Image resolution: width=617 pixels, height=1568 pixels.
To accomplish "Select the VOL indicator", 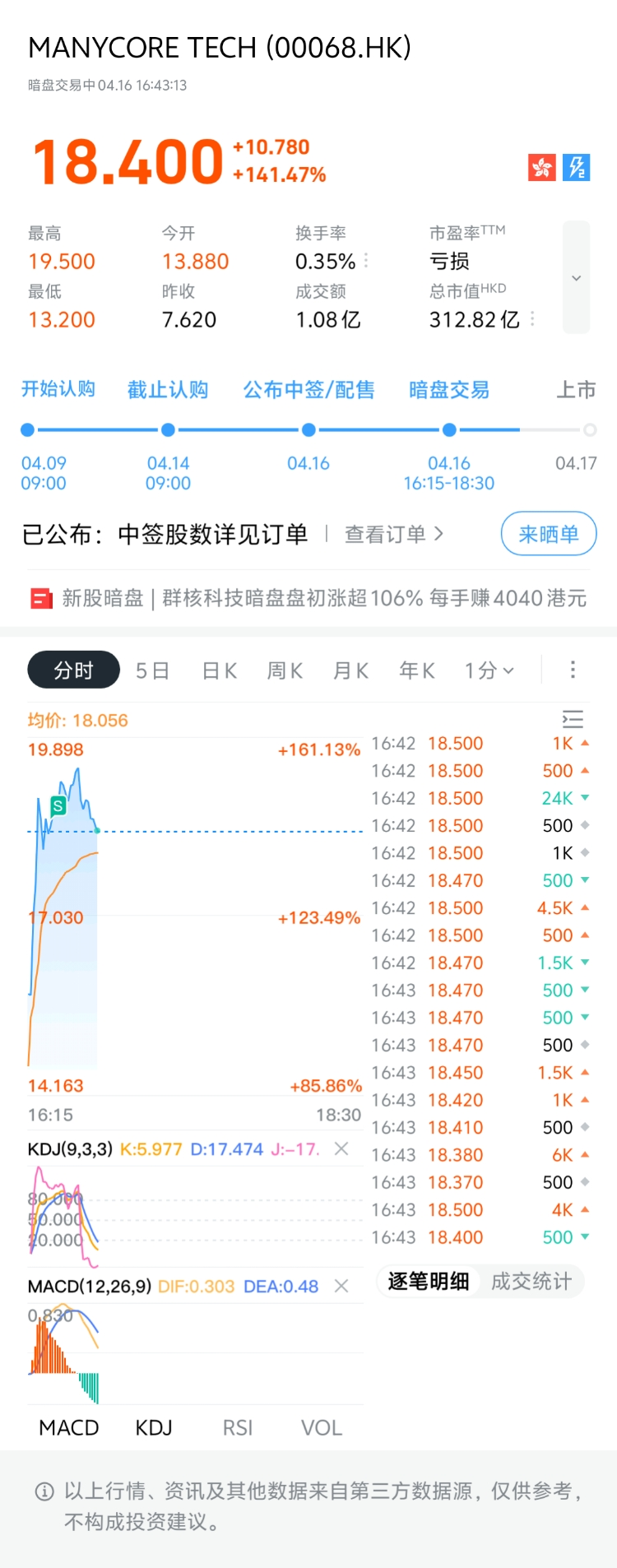I will point(321,1428).
